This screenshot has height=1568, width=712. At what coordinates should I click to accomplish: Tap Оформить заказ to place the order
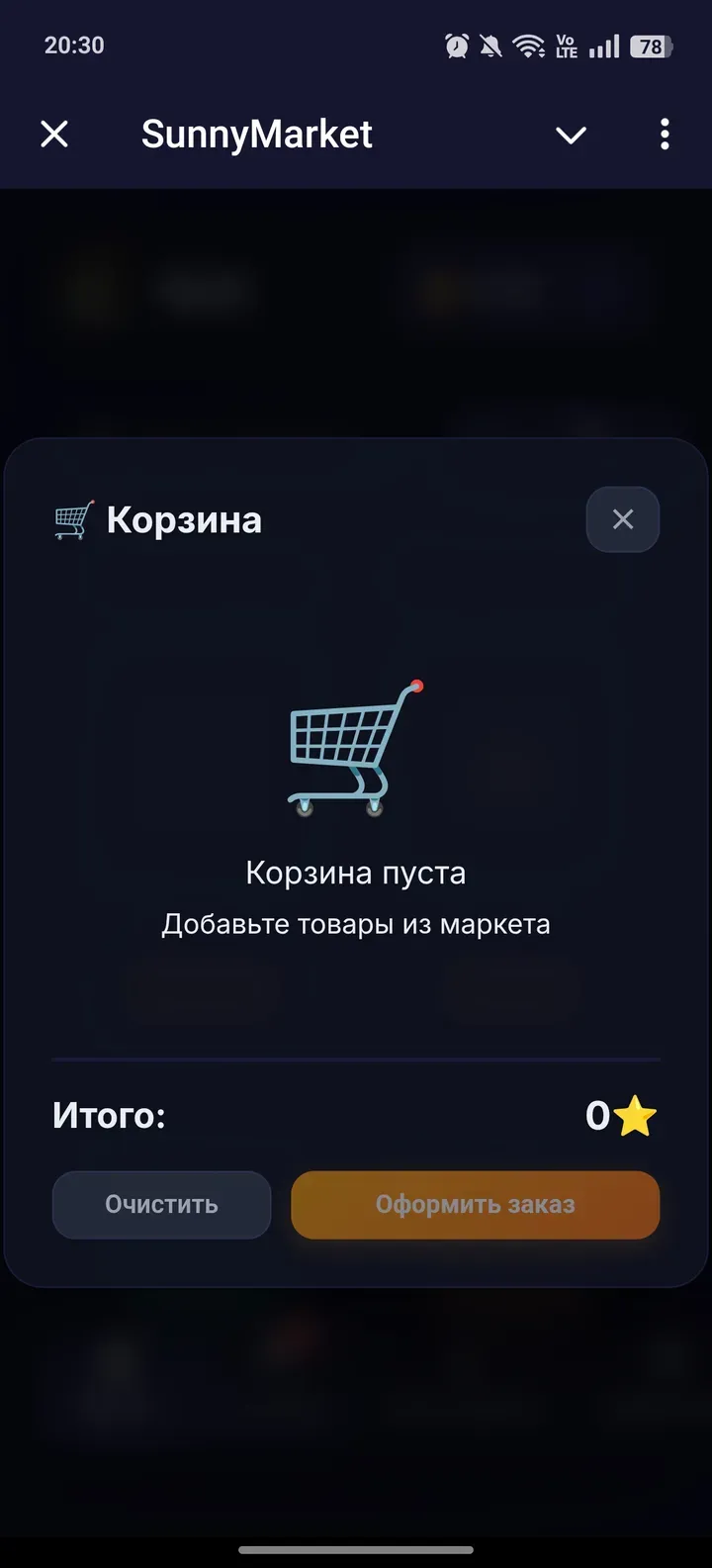tap(476, 1204)
